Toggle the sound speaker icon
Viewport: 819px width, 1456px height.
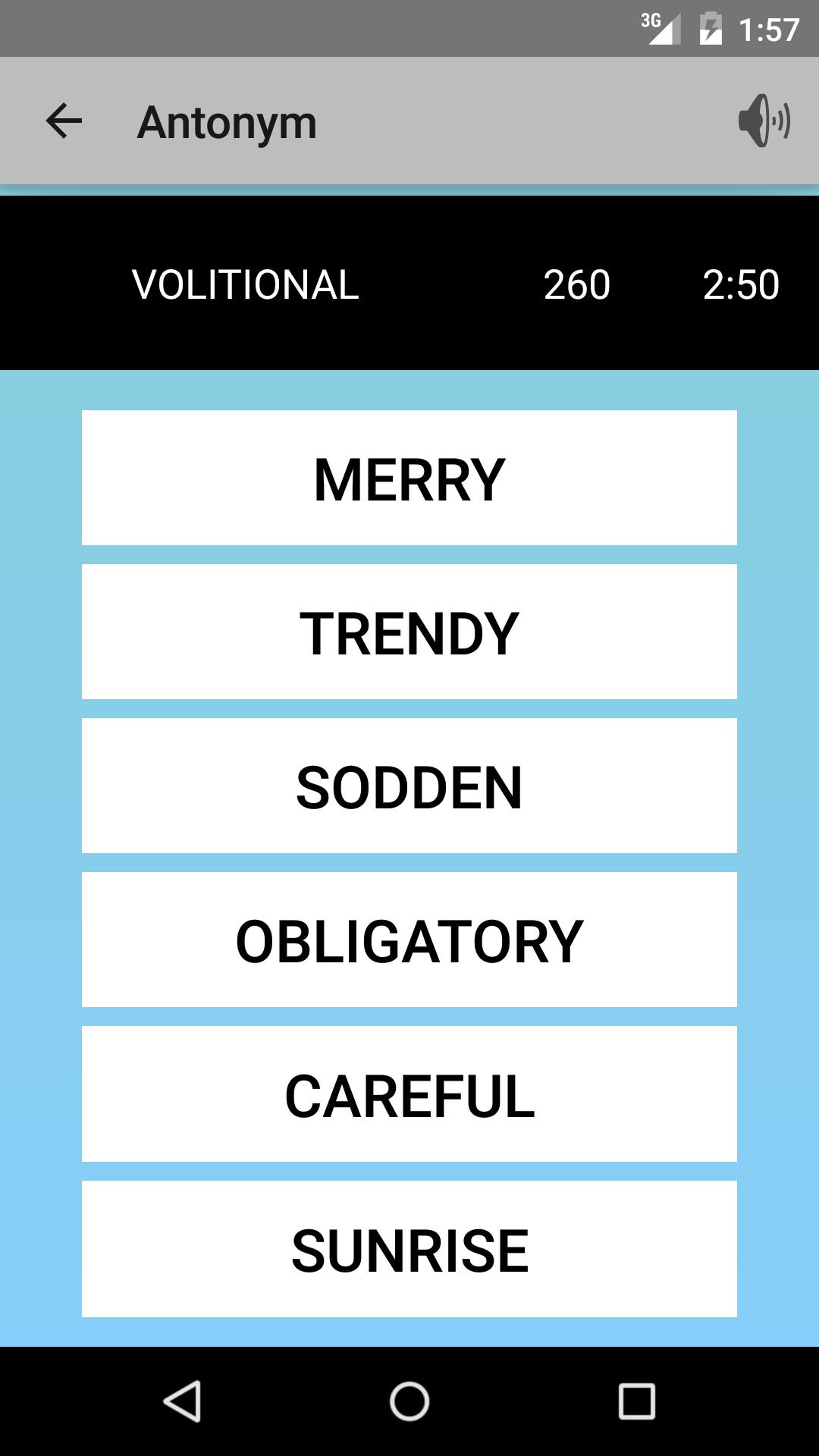point(764,121)
